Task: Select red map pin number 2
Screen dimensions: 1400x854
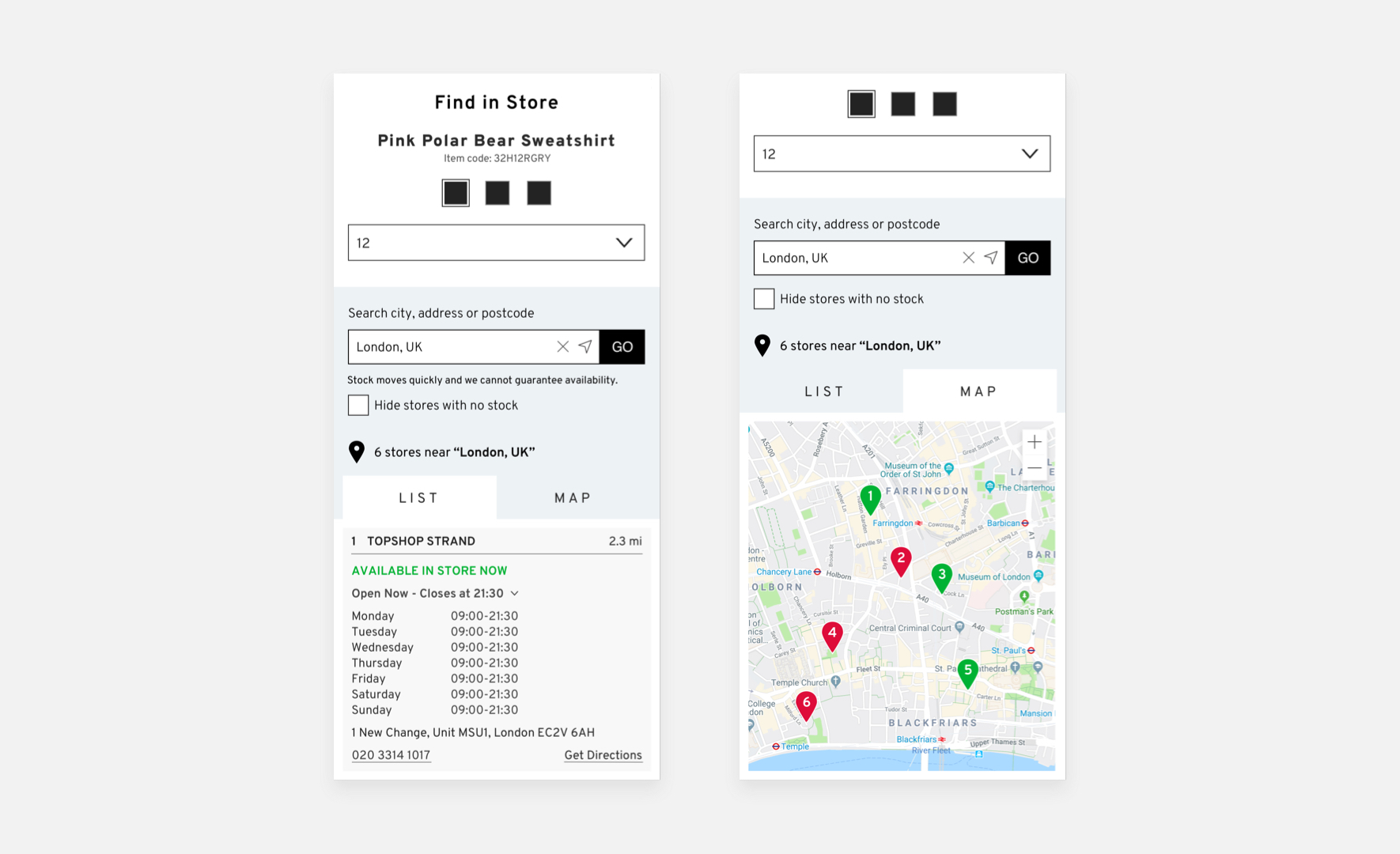Action: [900, 559]
